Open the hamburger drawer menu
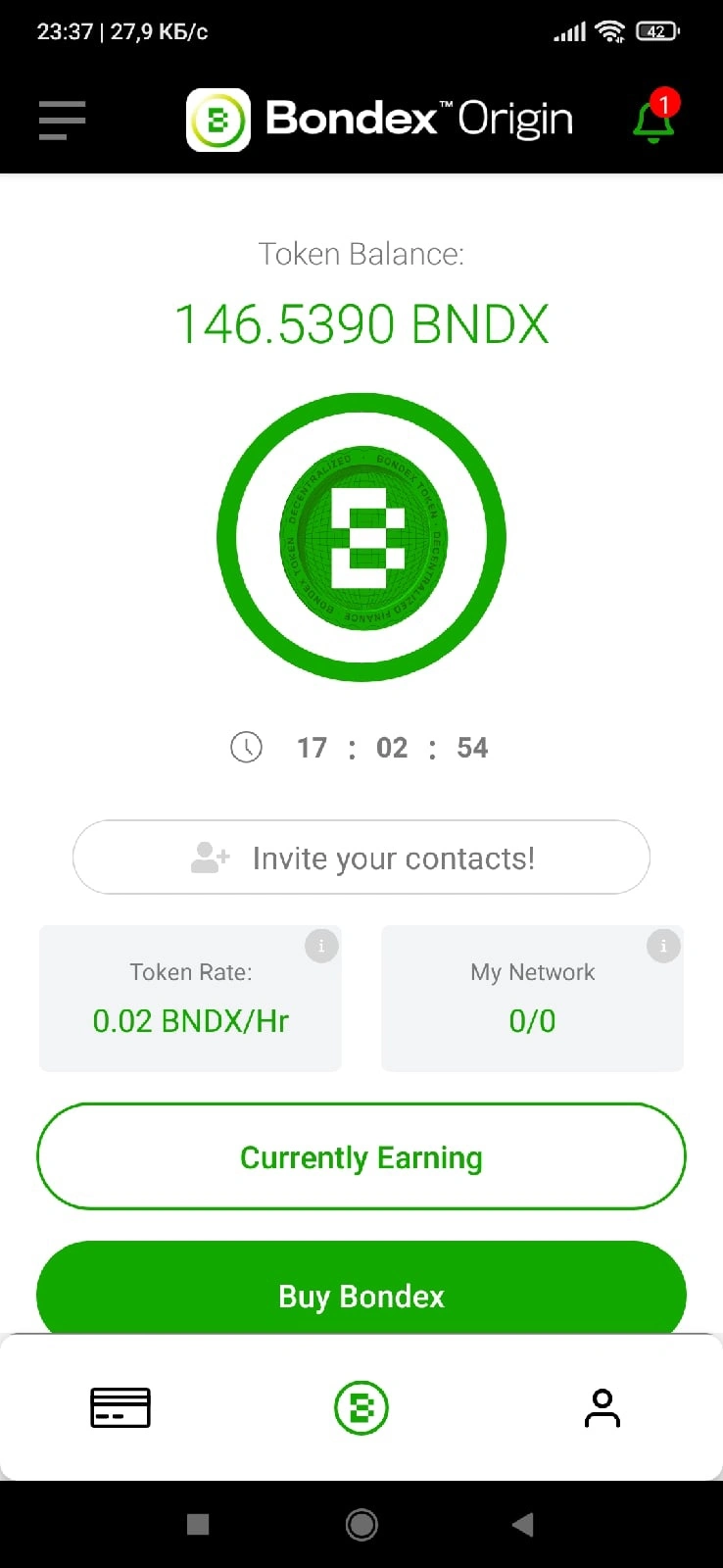Viewport: 723px width, 1568px height. (x=62, y=121)
